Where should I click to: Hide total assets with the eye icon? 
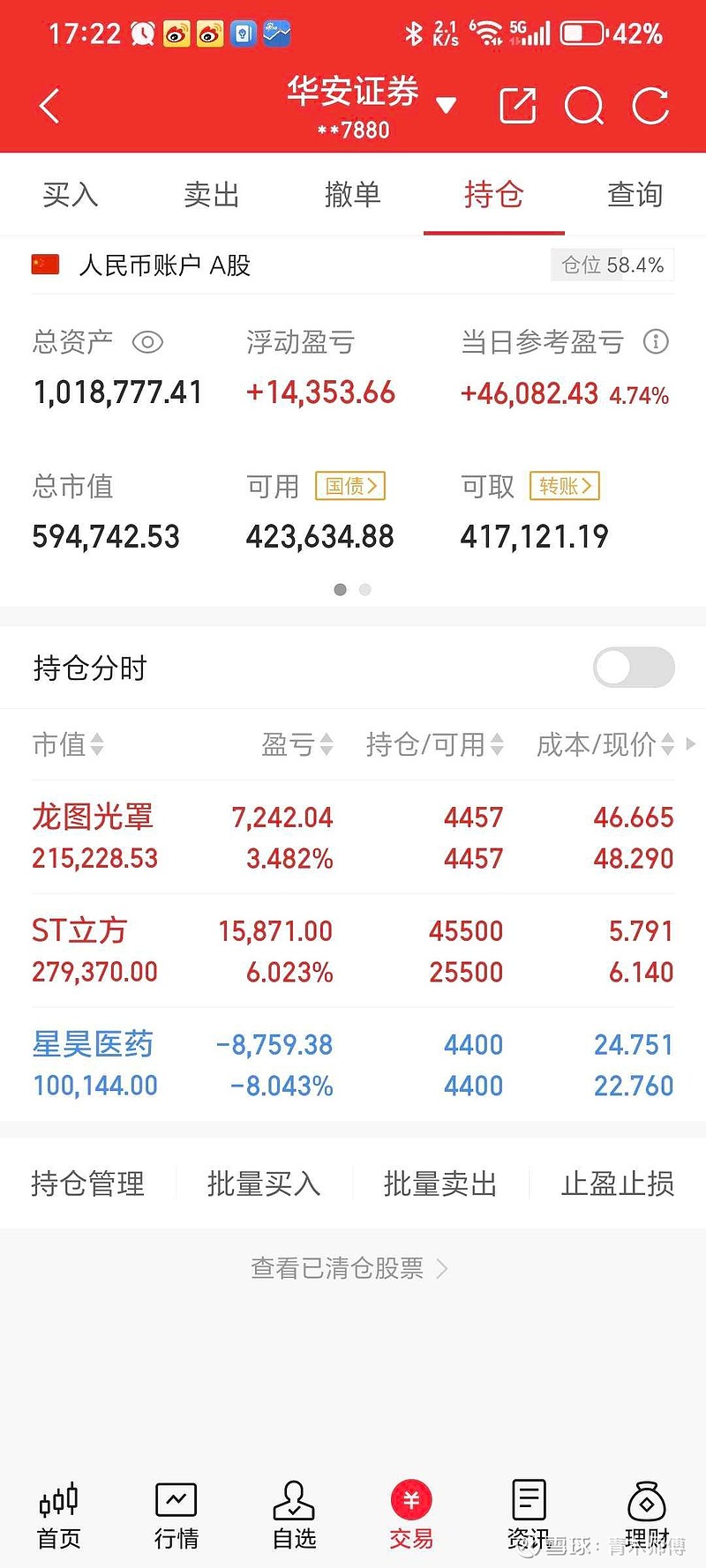(x=147, y=342)
